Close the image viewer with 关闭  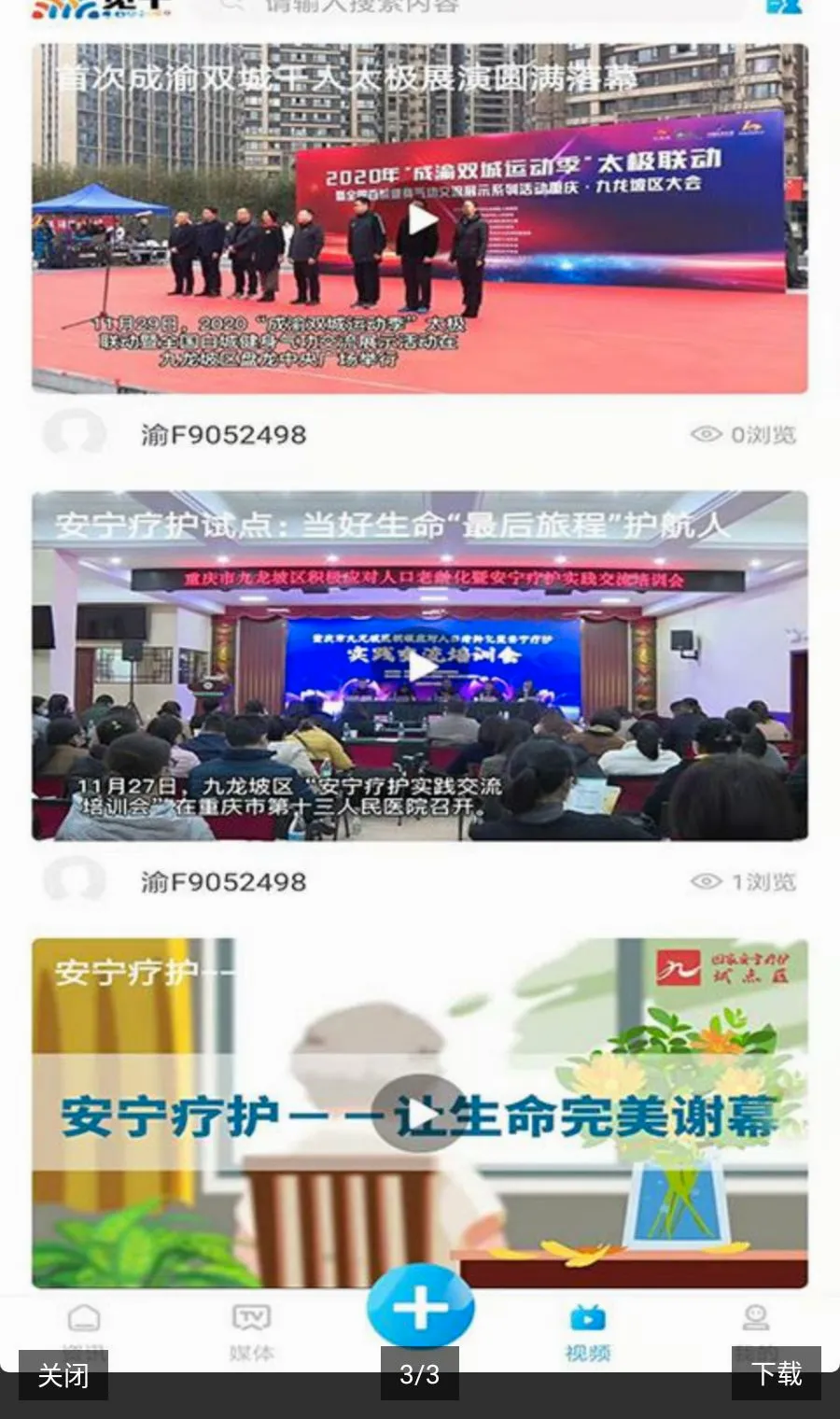click(63, 1374)
